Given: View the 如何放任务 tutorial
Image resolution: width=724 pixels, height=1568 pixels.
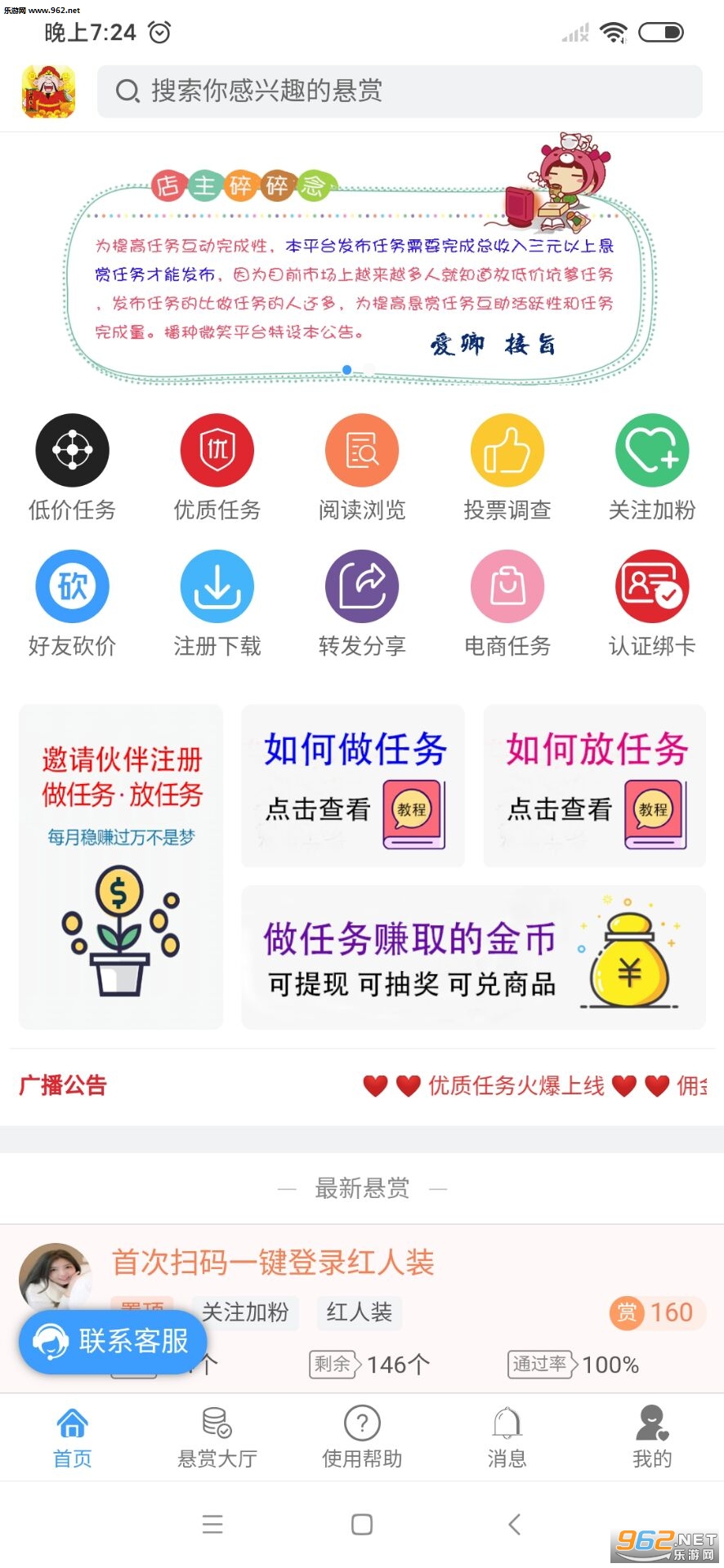Looking at the screenshot, I should click(594, 786).
